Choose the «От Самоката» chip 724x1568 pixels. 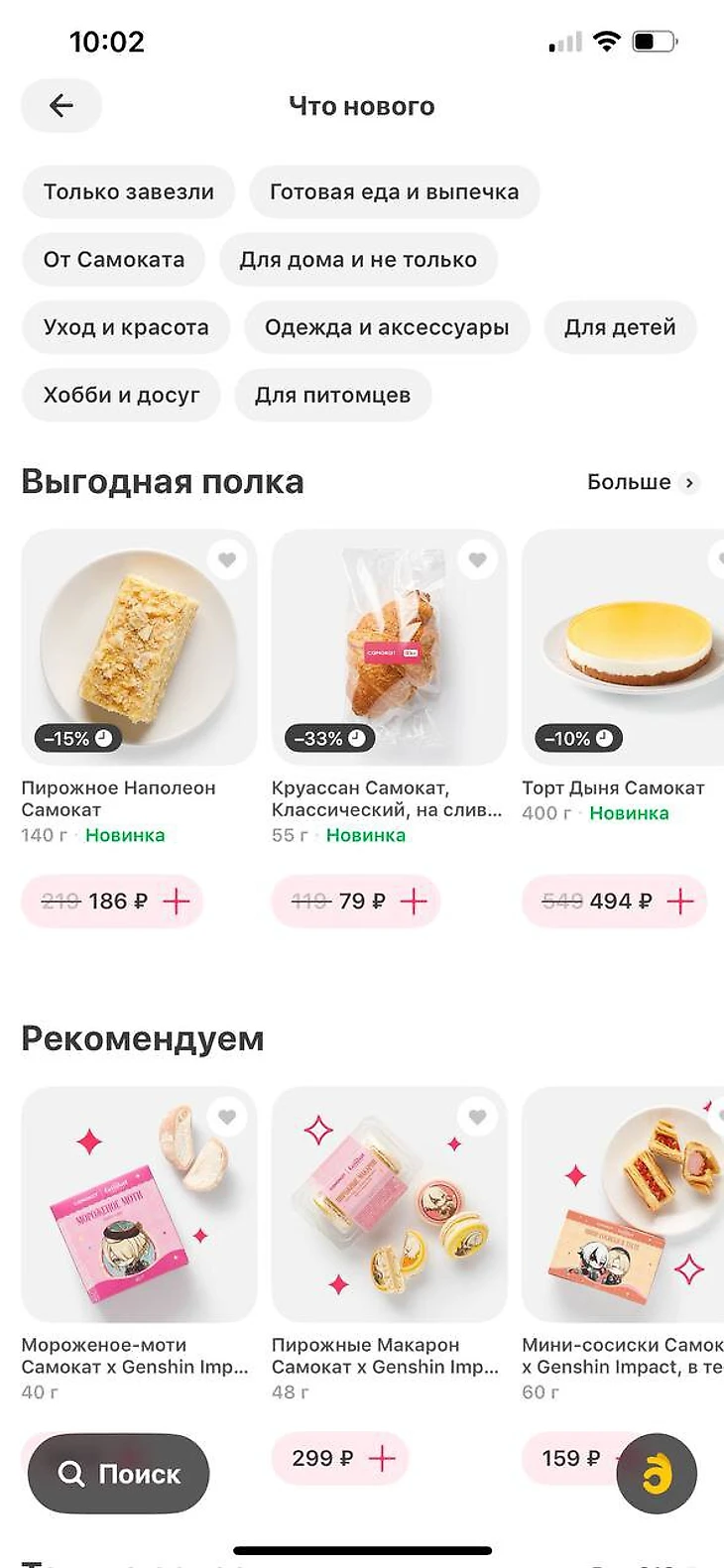pyautogui.click(x=113, y=260)
